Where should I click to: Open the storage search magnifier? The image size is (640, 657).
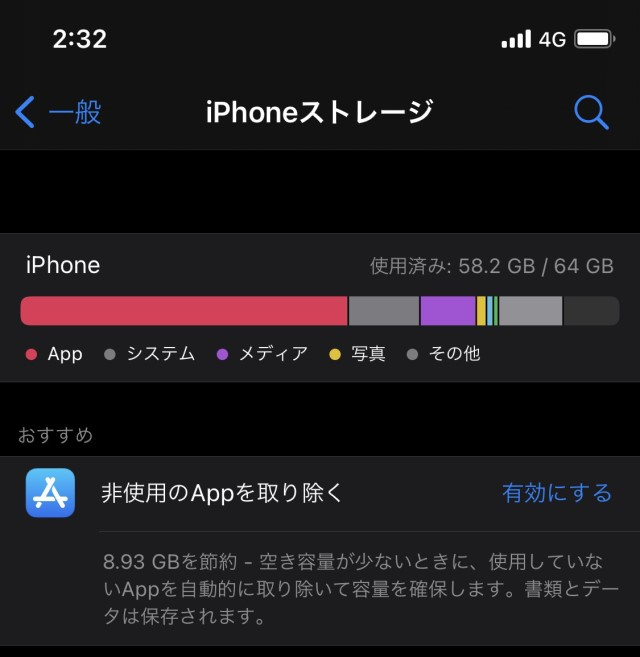click(x=591, y=112)
